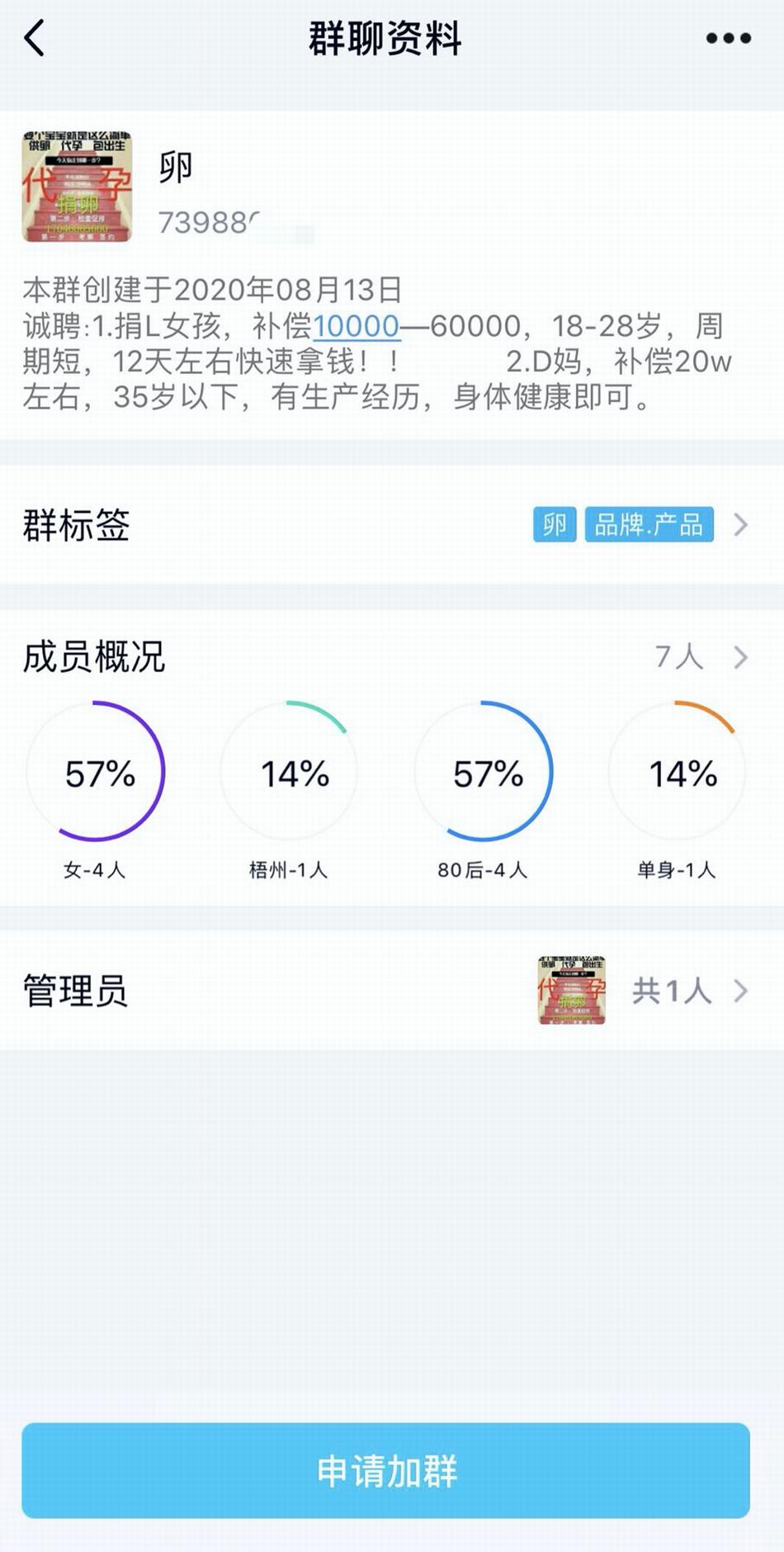
Task: Click the 成员概况 section header
Action: coord(95,658)
